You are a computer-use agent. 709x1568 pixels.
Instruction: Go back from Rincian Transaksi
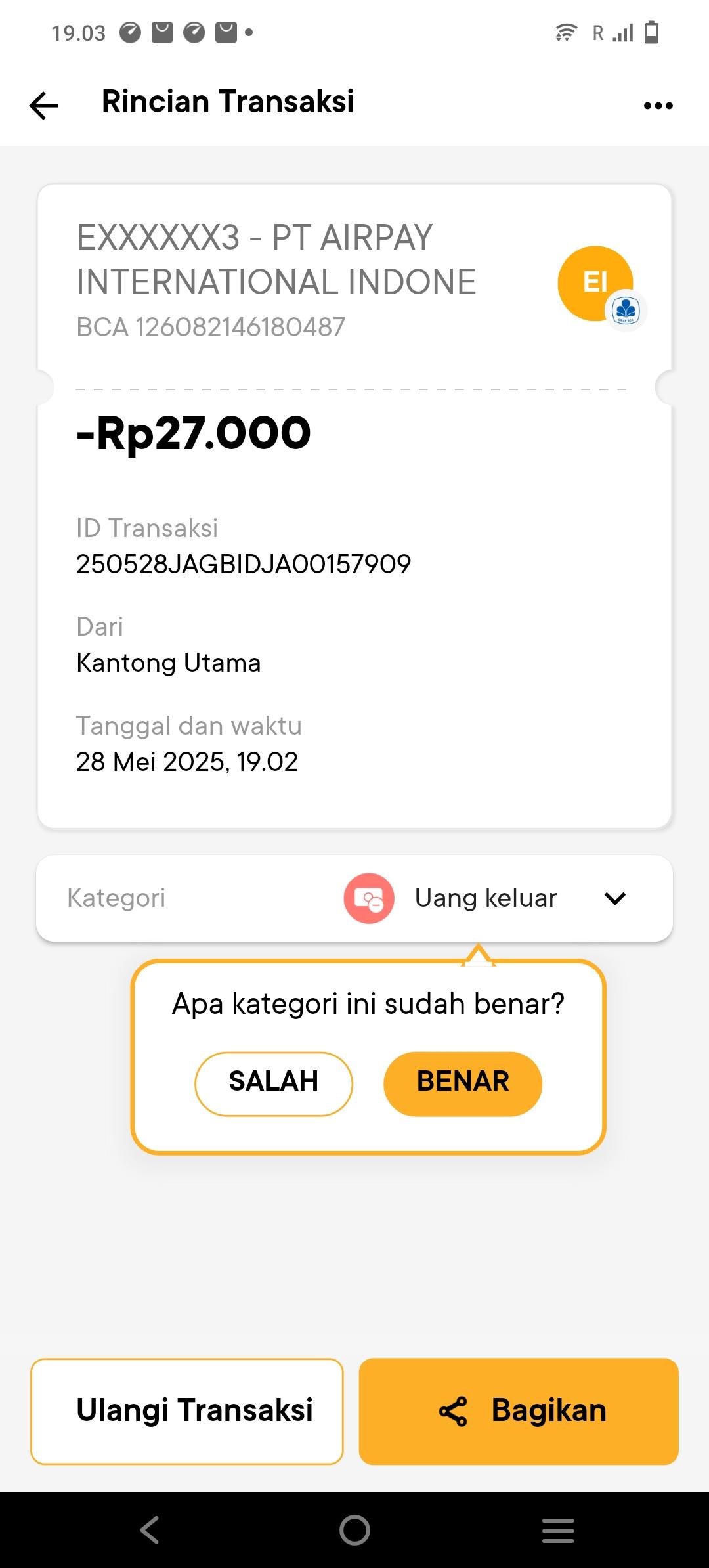[44, 105]
